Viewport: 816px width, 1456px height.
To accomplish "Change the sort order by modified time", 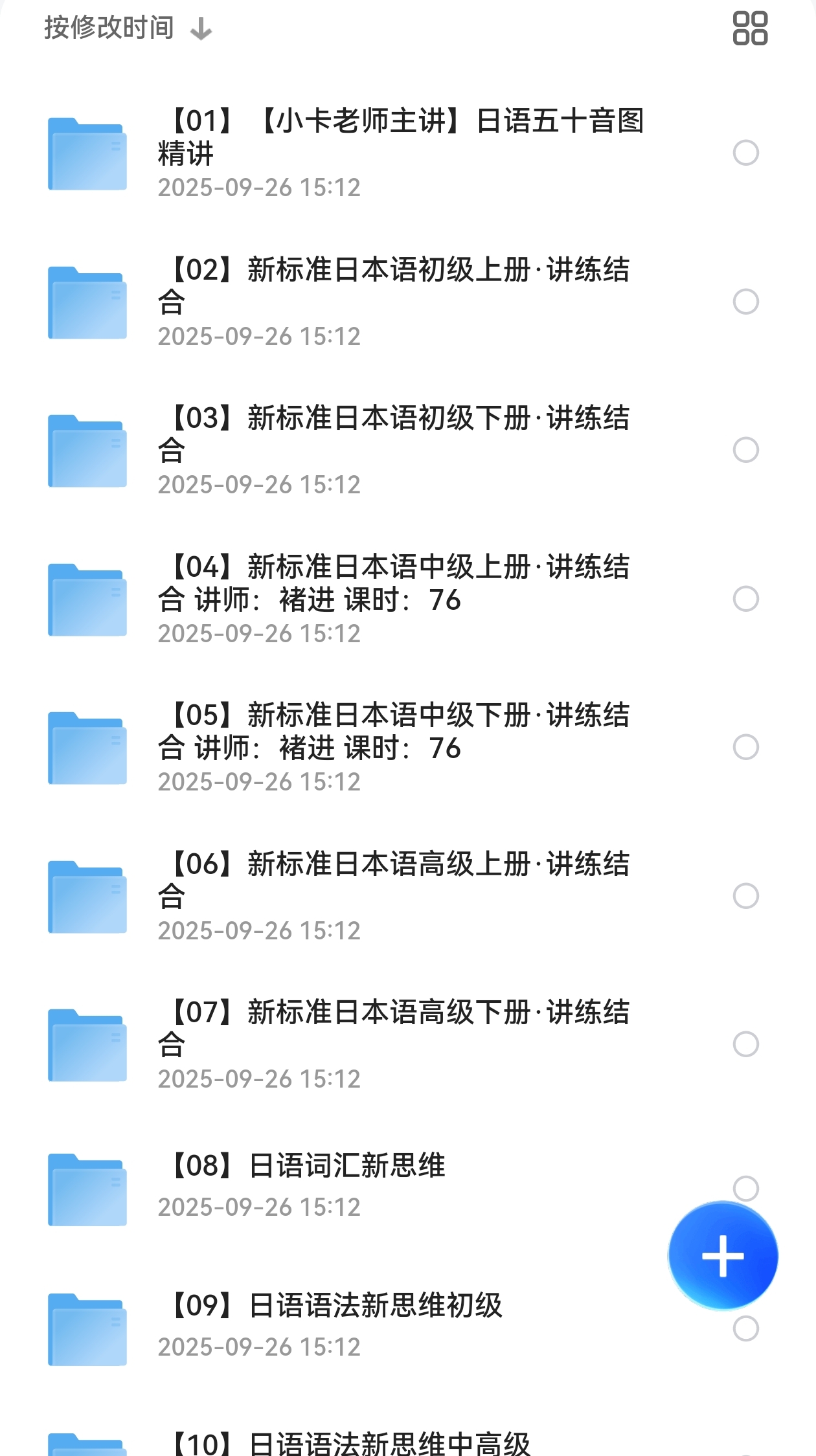I will coord(128,28).
